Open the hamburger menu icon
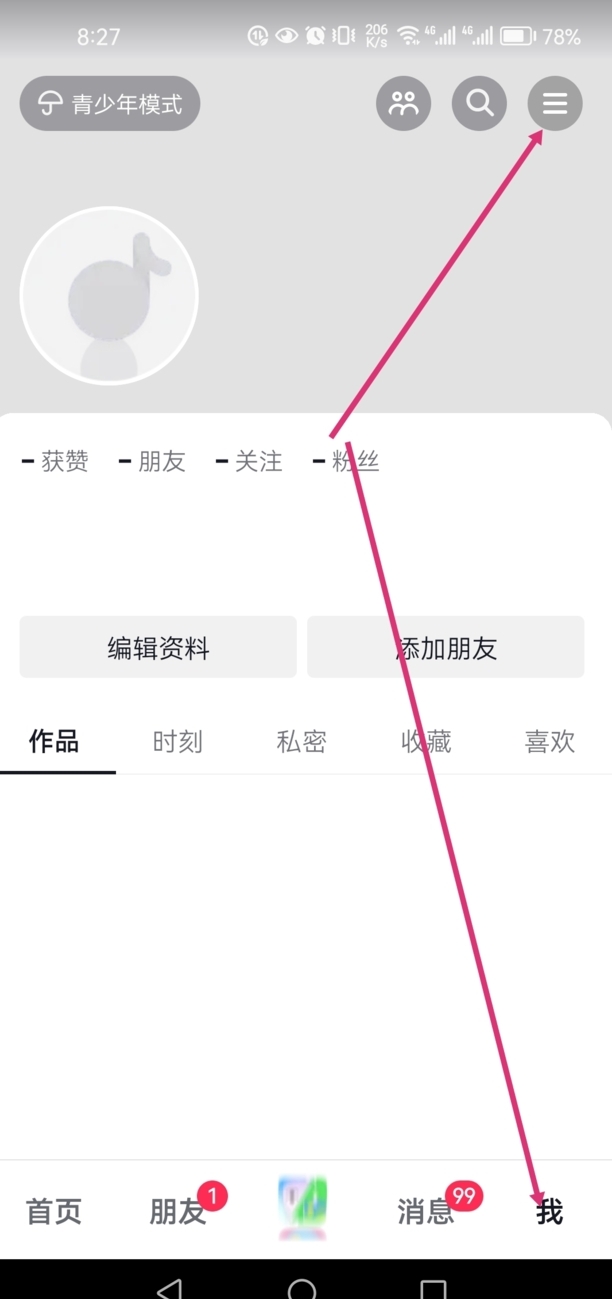Image resolution: width=612 pixels, height=1299 pixels. [x=555, y=103]
